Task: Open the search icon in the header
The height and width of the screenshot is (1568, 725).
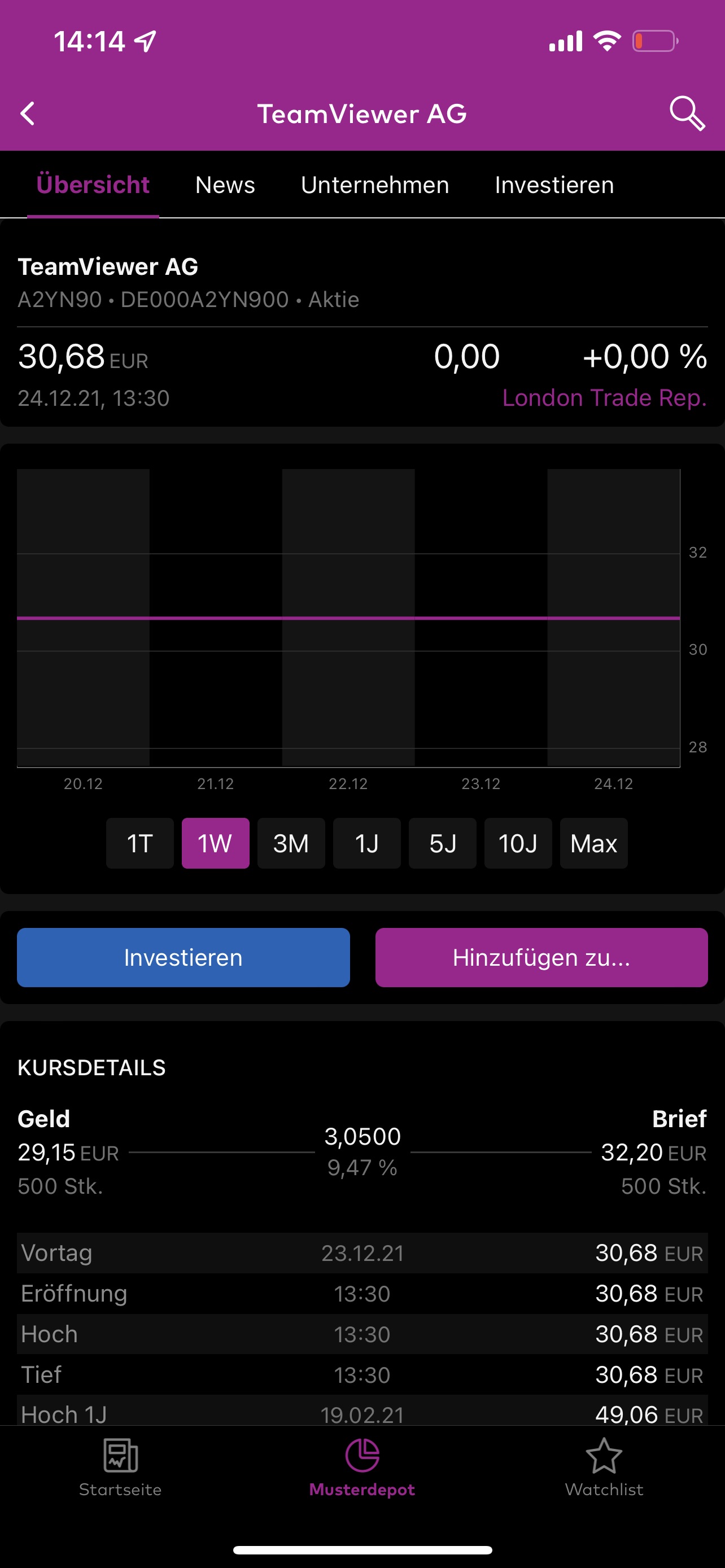Action: click(685, 113)
